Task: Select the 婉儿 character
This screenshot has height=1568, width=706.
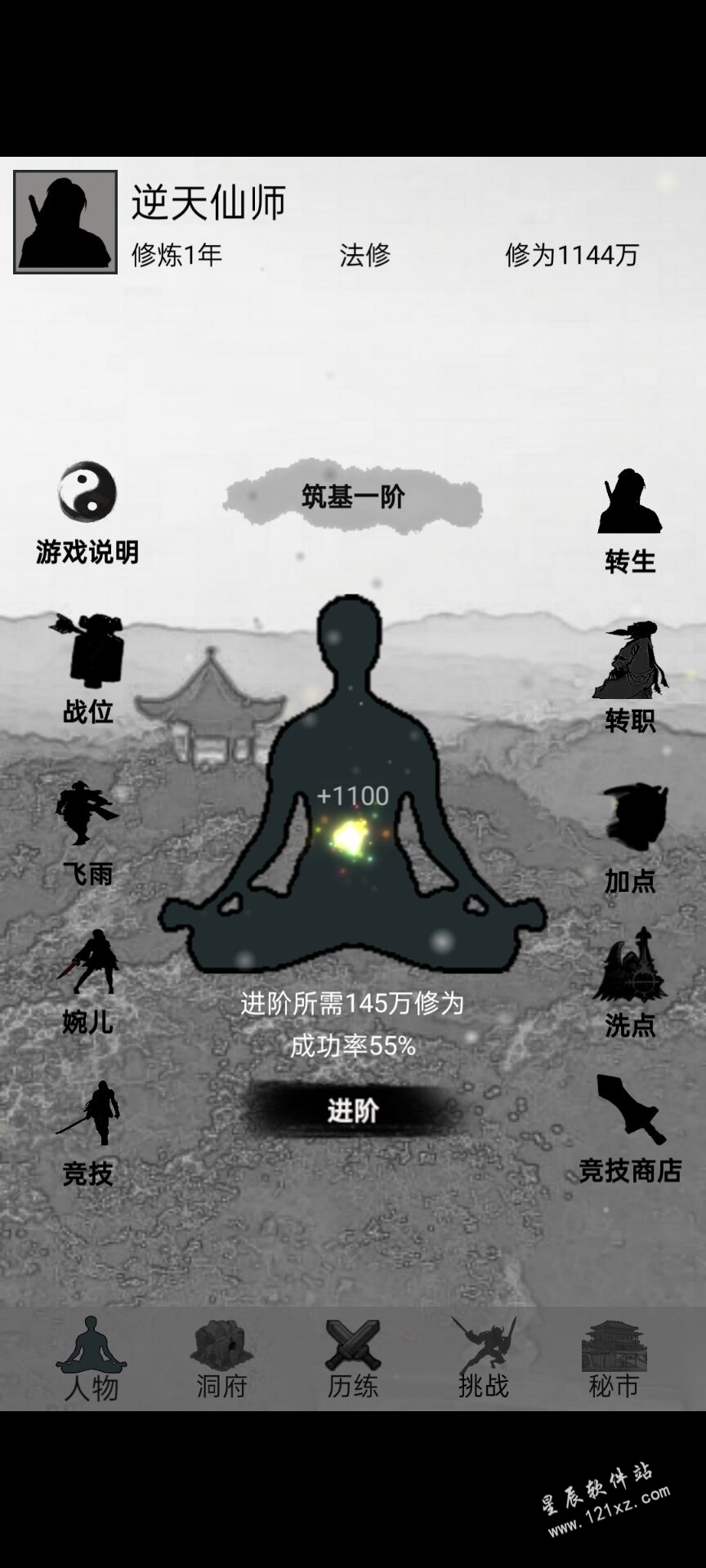Action: coord(87,981)
